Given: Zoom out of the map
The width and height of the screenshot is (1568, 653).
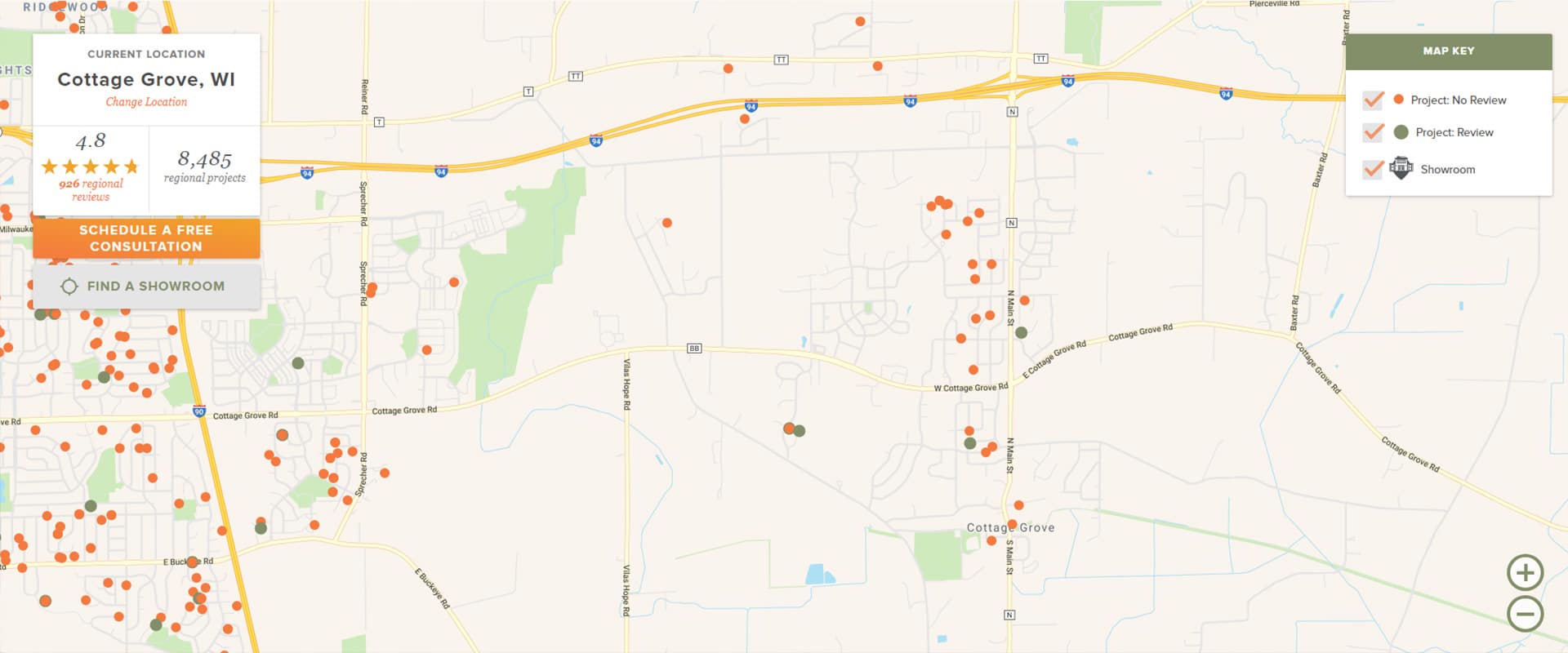Looking at the screenshot, I should tap(1524, 614).
